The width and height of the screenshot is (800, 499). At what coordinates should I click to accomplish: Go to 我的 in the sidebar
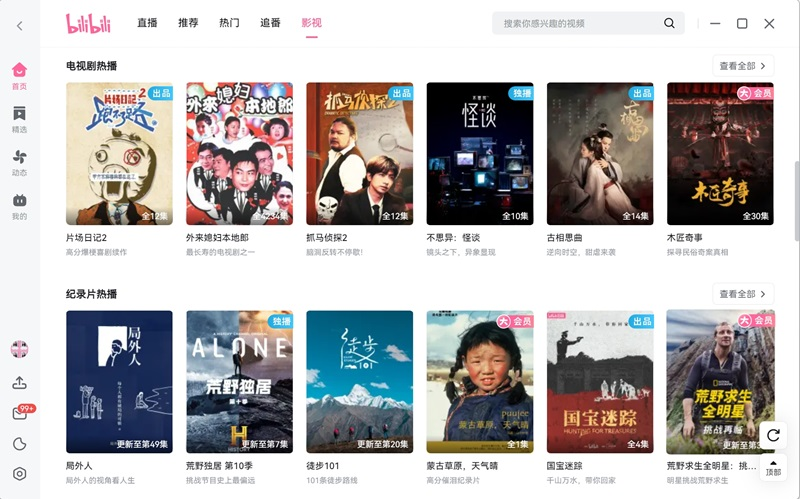(19, 205)
